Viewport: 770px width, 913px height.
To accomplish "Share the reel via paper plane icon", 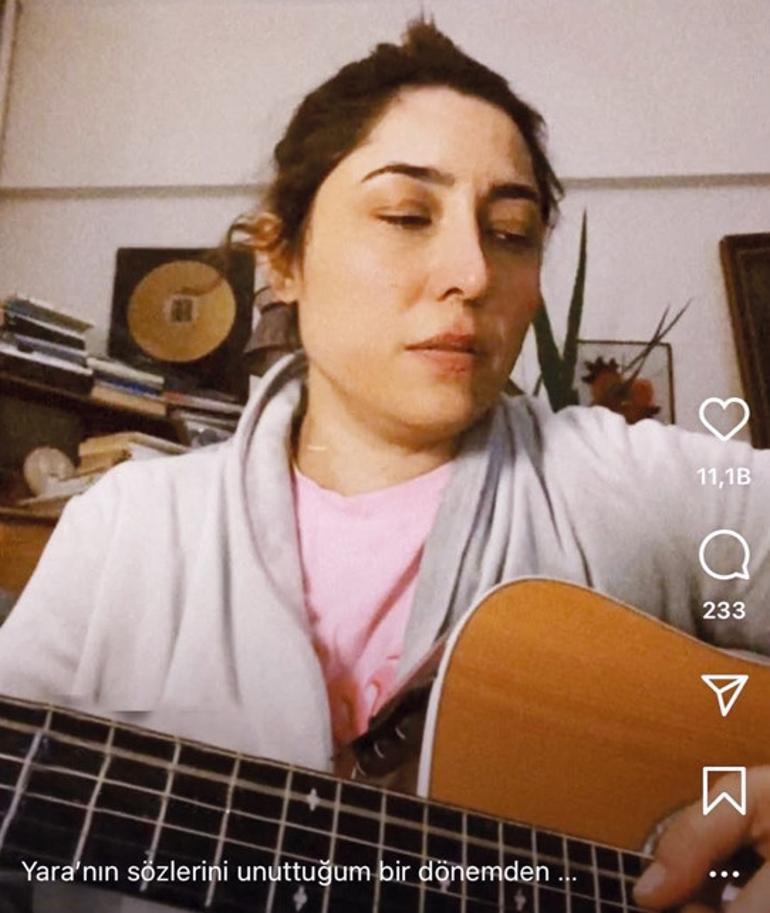I will pos(723,694).
